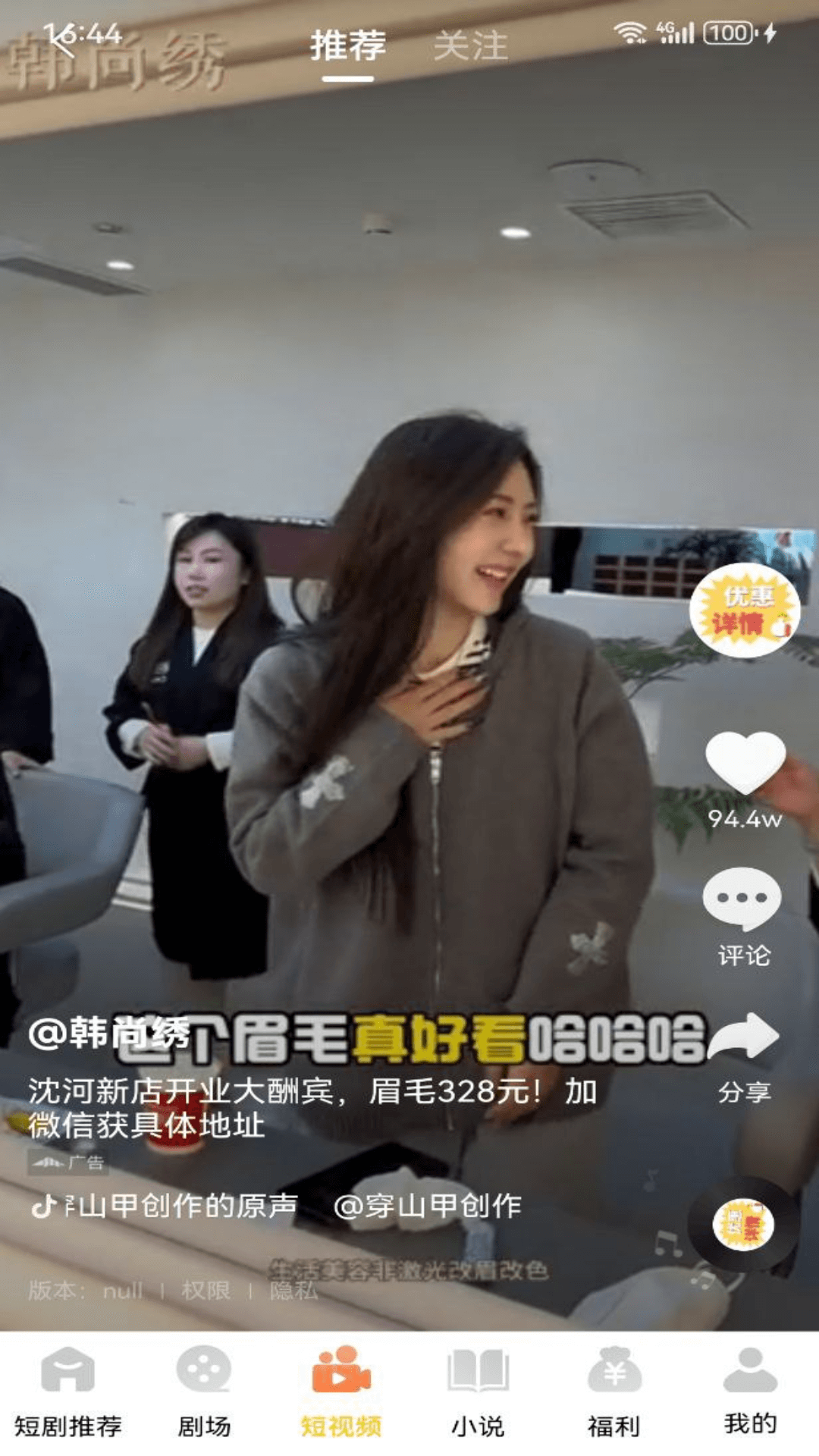The image size is (819, 1456).
Task: Open the 权限 link
Action: click(206, 1290)
